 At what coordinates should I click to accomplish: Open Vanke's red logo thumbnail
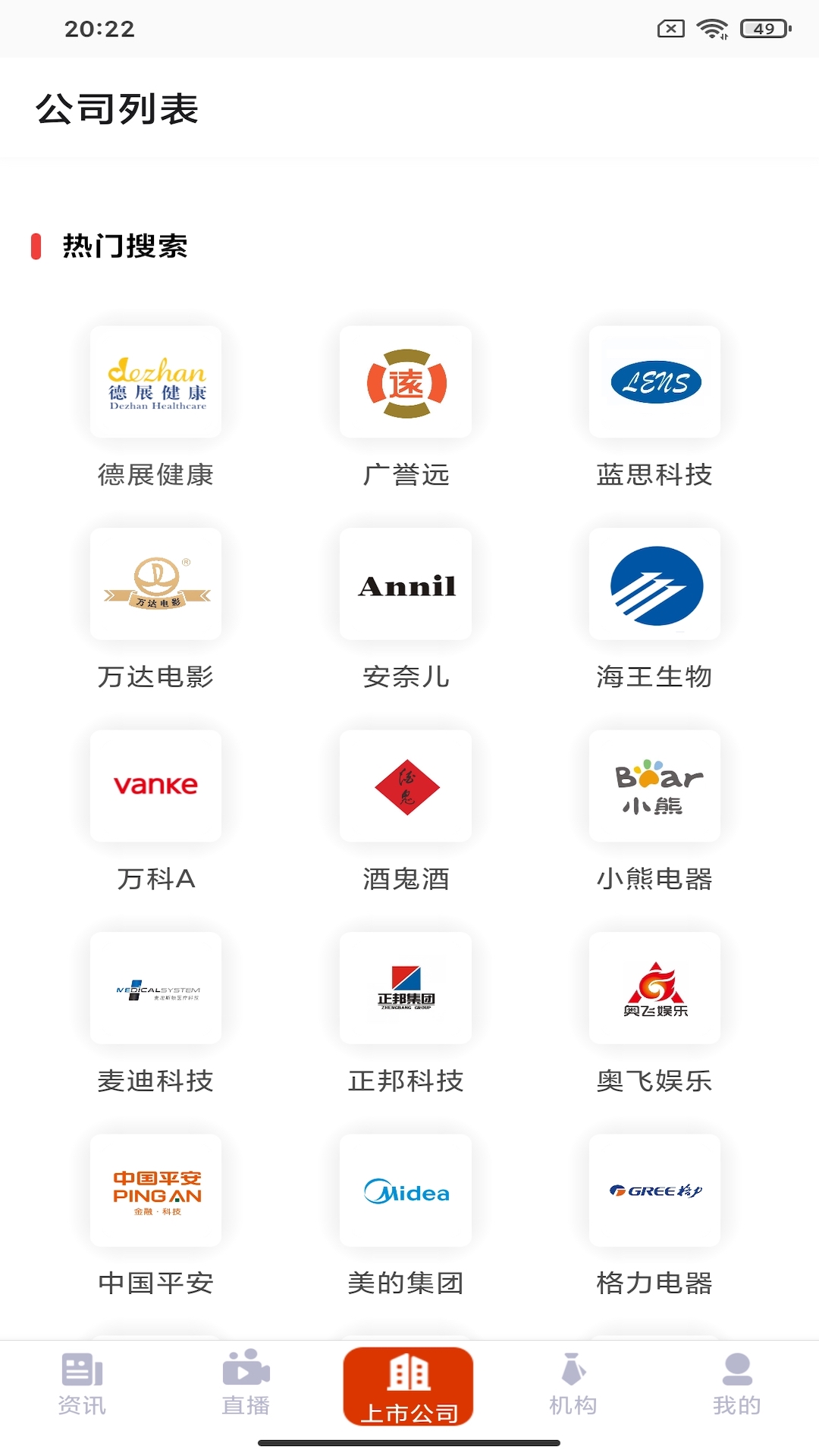click(x=154, y=786)
